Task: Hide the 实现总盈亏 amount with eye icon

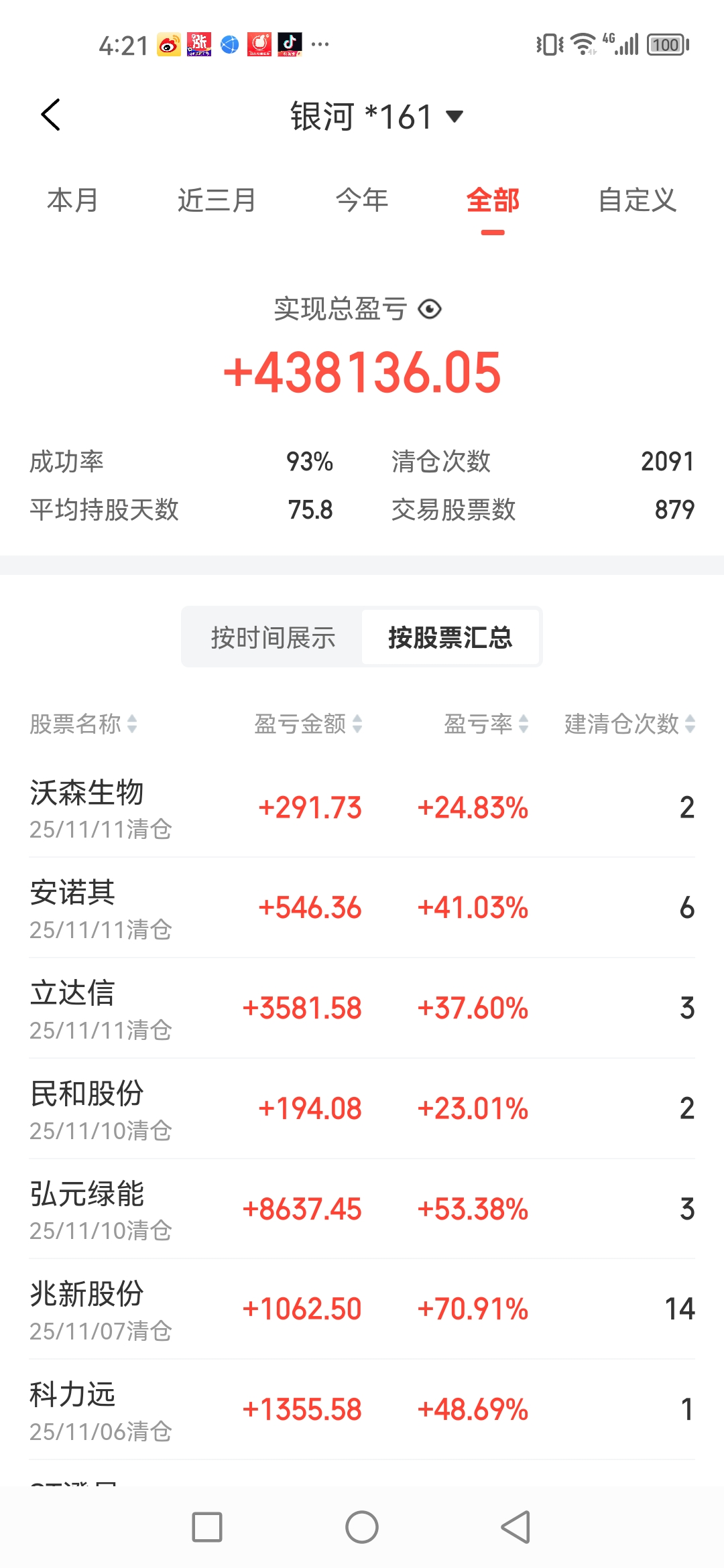Action: [430, 310]
